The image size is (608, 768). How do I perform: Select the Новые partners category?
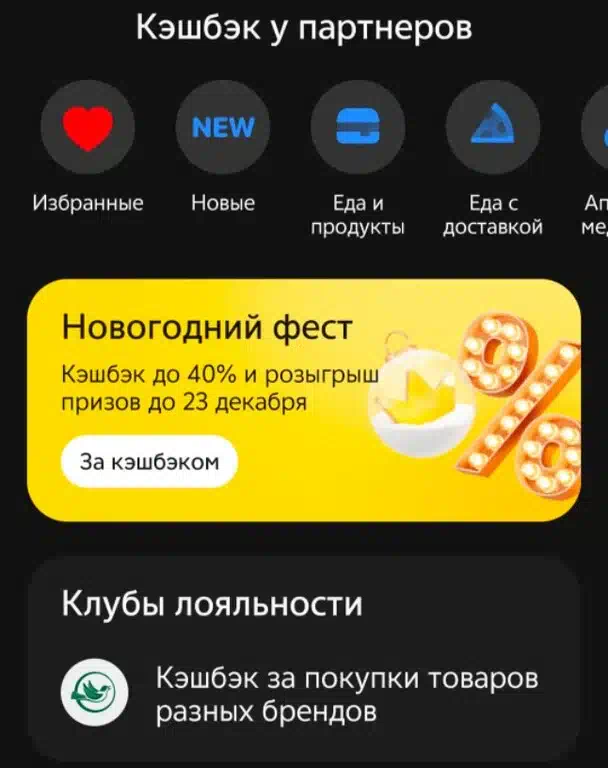tap(223, 128)
